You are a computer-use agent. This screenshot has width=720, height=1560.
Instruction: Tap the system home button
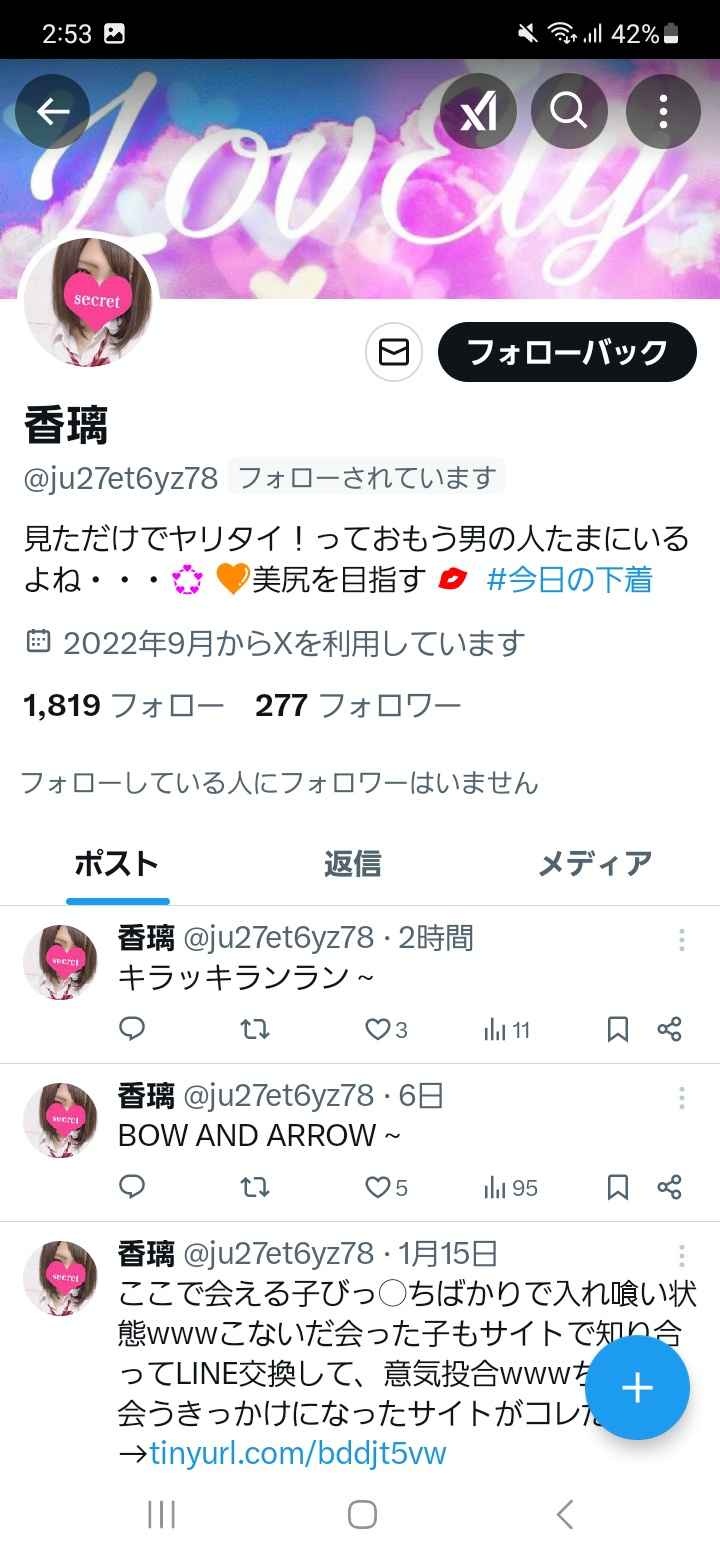click(x=361, y=1514)
